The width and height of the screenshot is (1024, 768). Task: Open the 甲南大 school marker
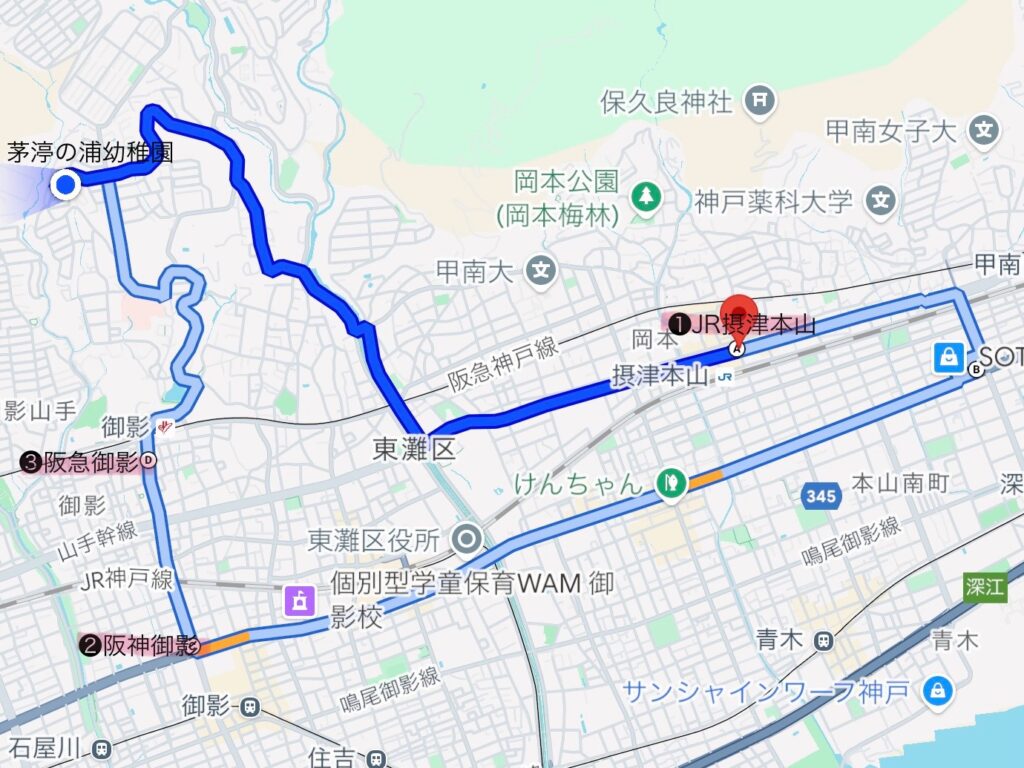tap(541, 270)
